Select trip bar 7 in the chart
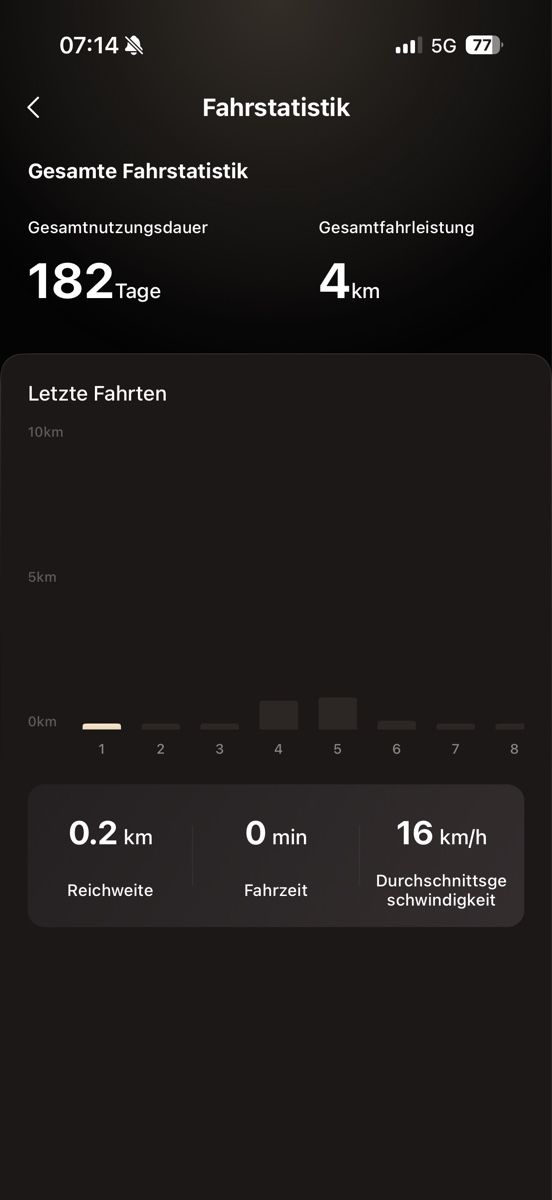The height and width of the screenshot is (1200, 552). coord(455,726)
